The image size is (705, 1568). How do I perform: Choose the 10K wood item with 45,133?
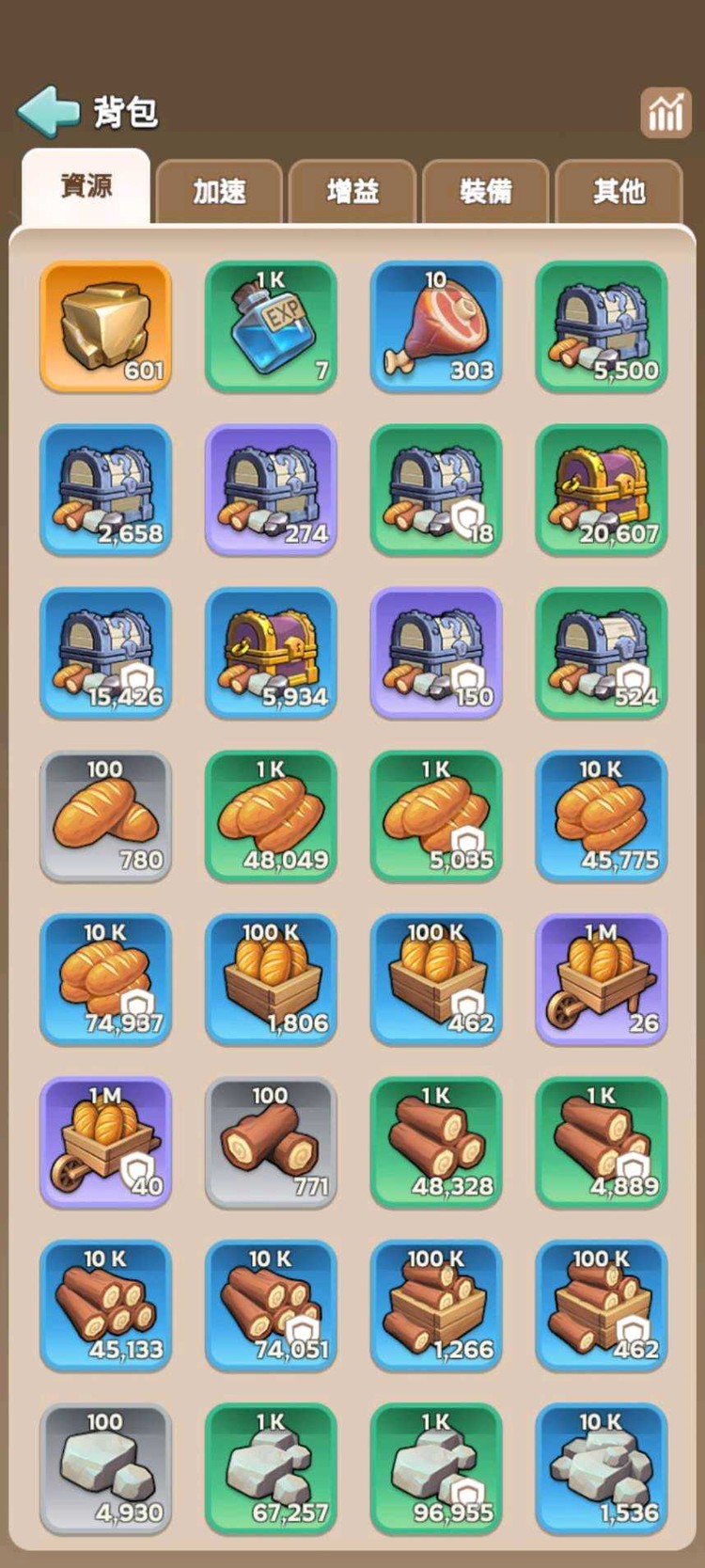(106, 1305)
